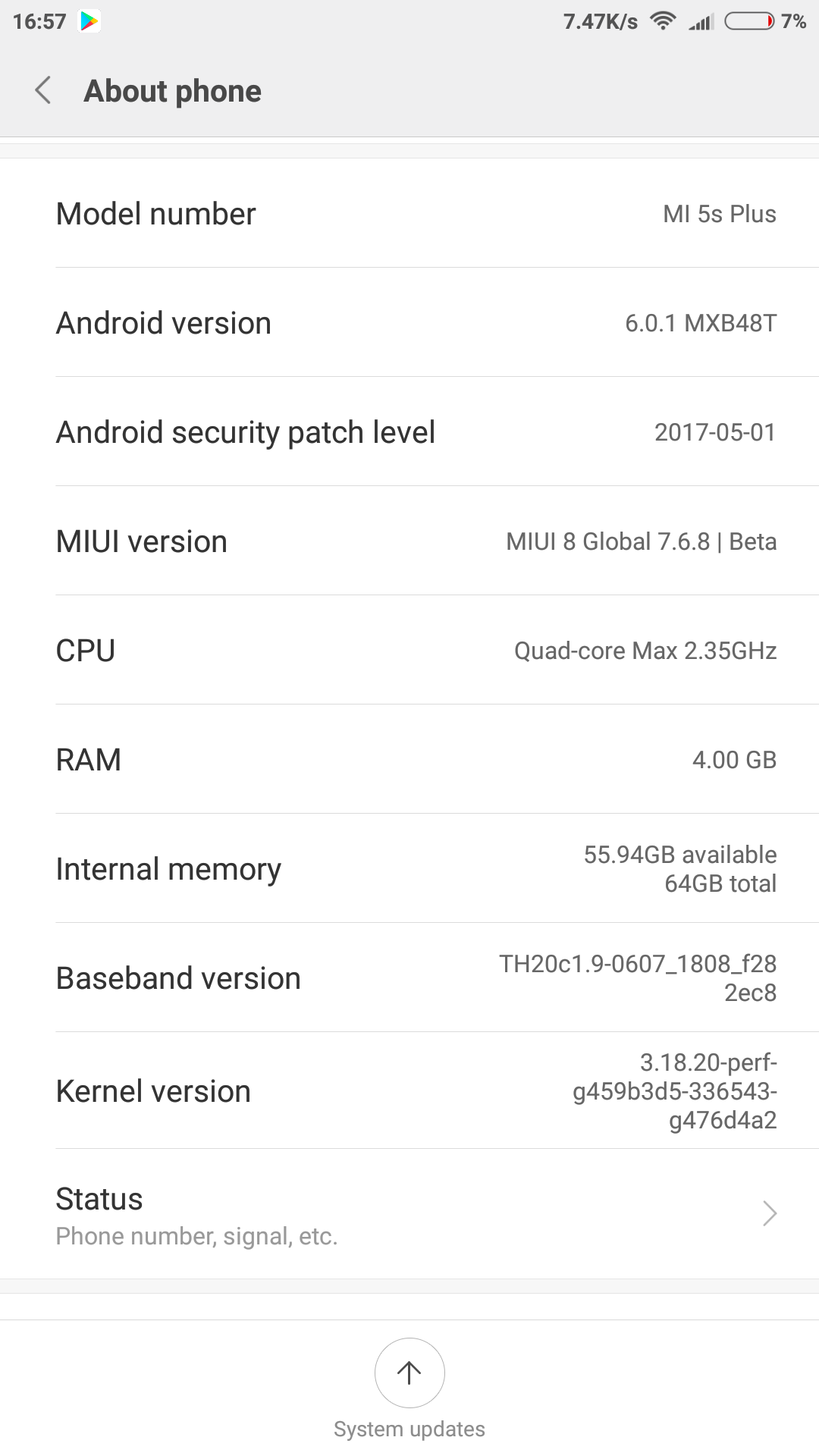
Task: Go back from About phone
Action: 43,90
